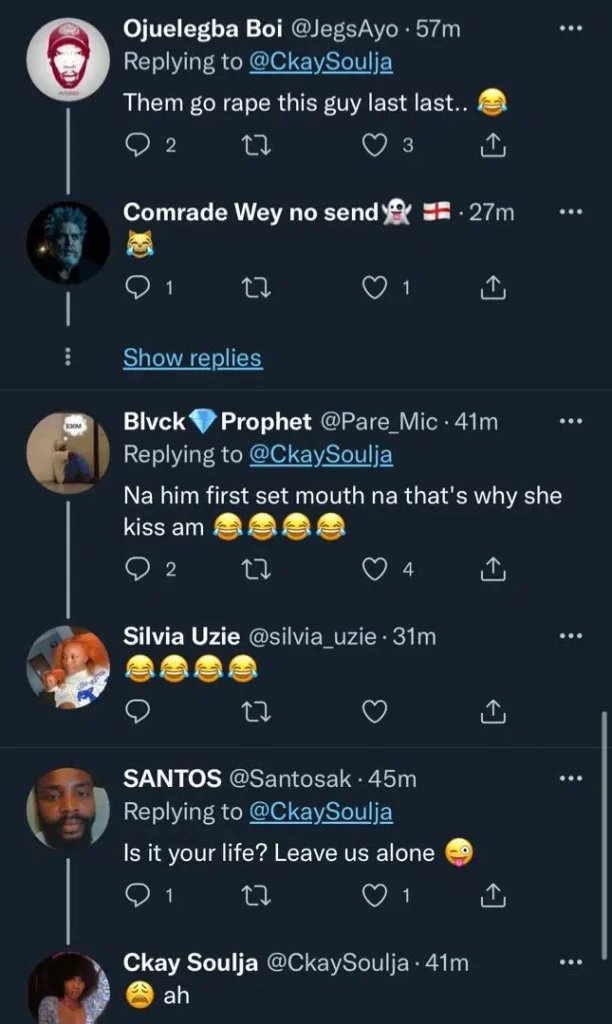
Task: Open Comrade Wey no send's profile picture
Action: tap(68, 243)
